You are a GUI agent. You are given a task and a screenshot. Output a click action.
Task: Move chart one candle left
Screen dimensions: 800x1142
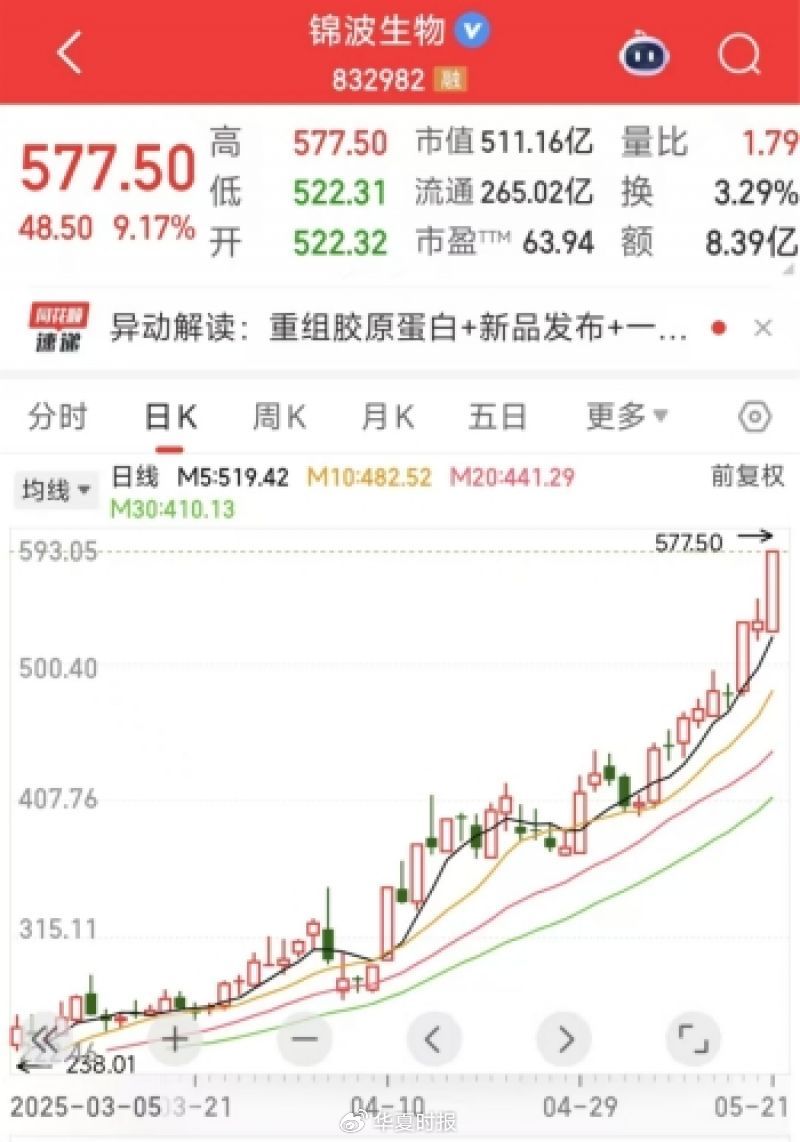tap(433, 1039)
